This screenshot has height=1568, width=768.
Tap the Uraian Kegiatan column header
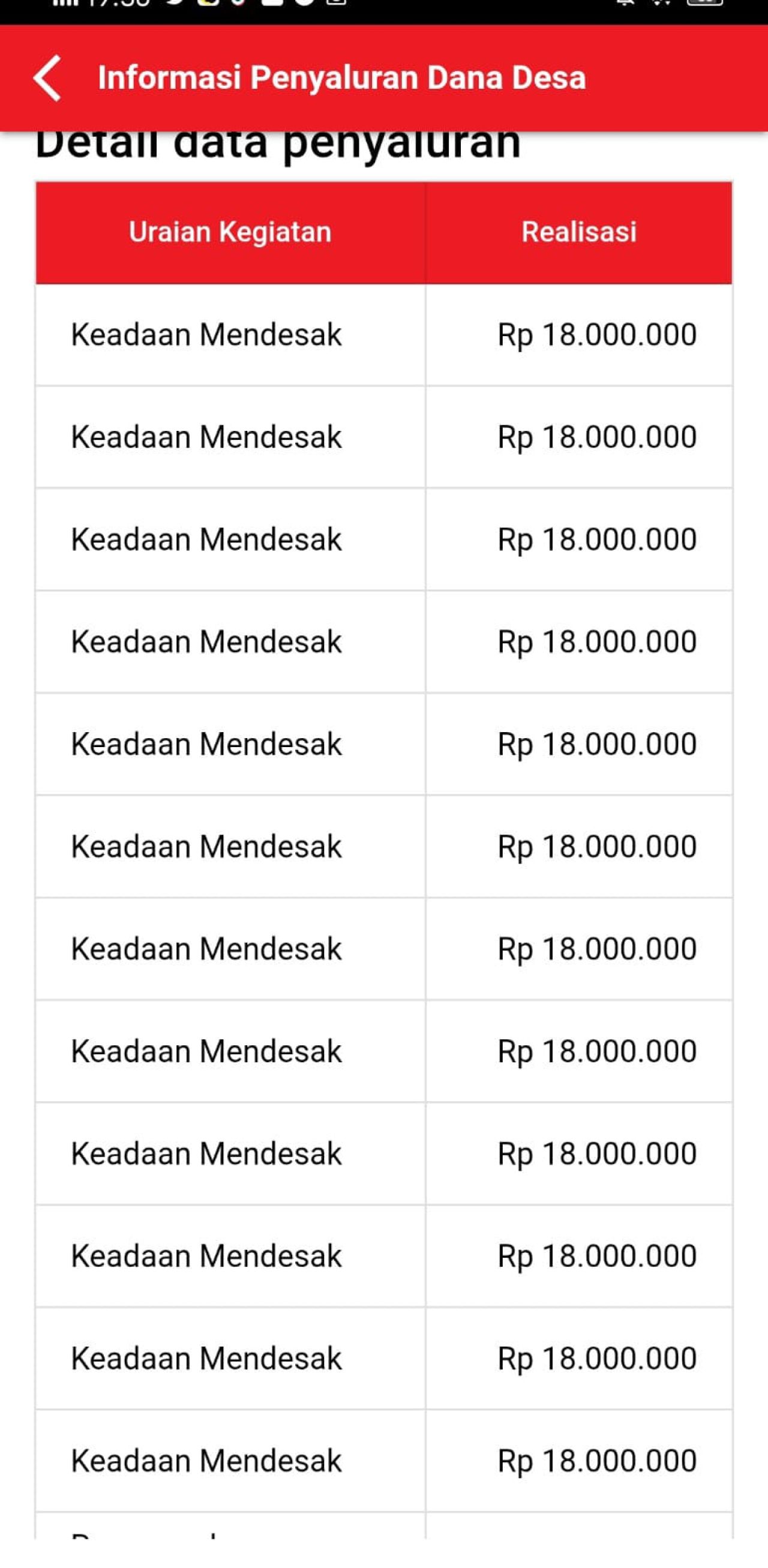[231, 231]
